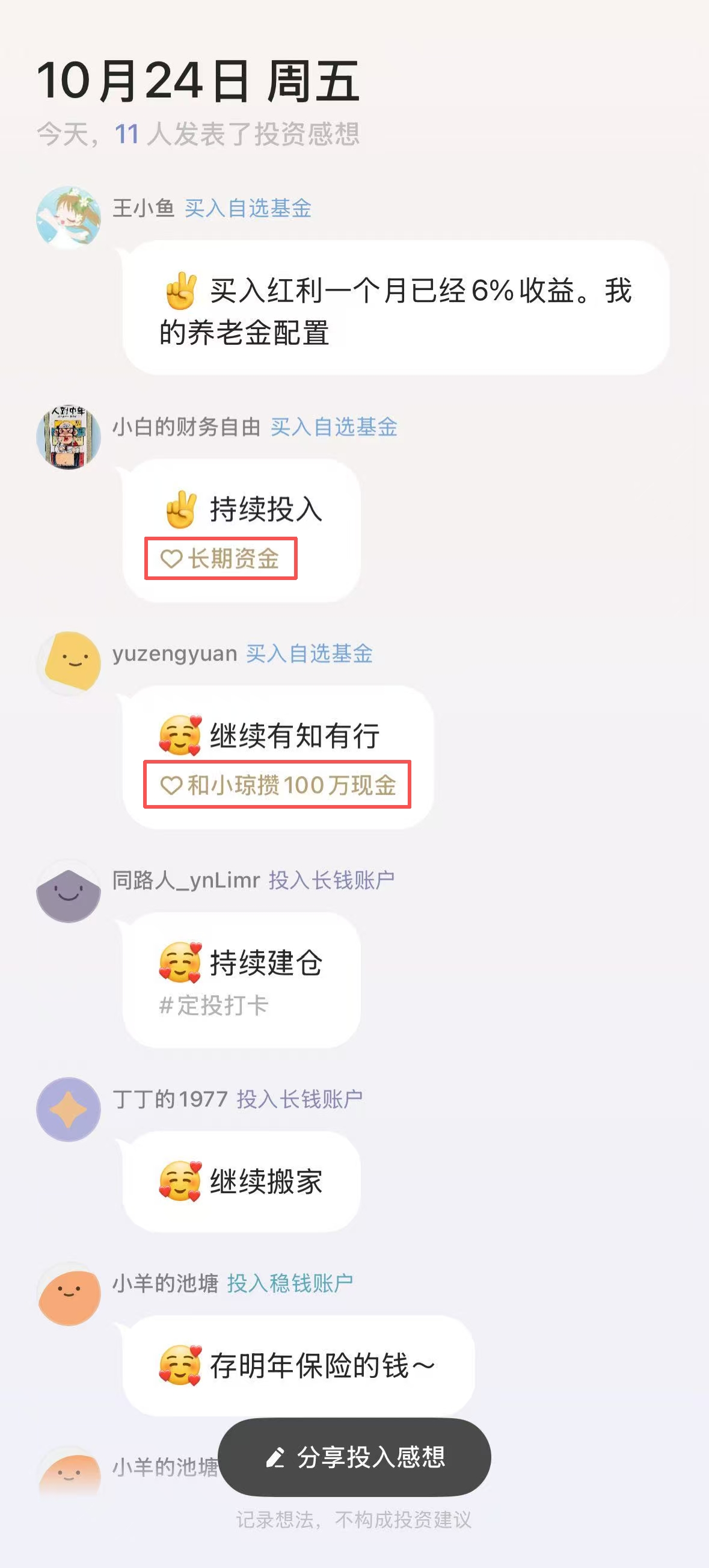Tap 投入长钱账户 next to 同路人_ynLimr
This screenshot has height=1568, width=709.
332,880
